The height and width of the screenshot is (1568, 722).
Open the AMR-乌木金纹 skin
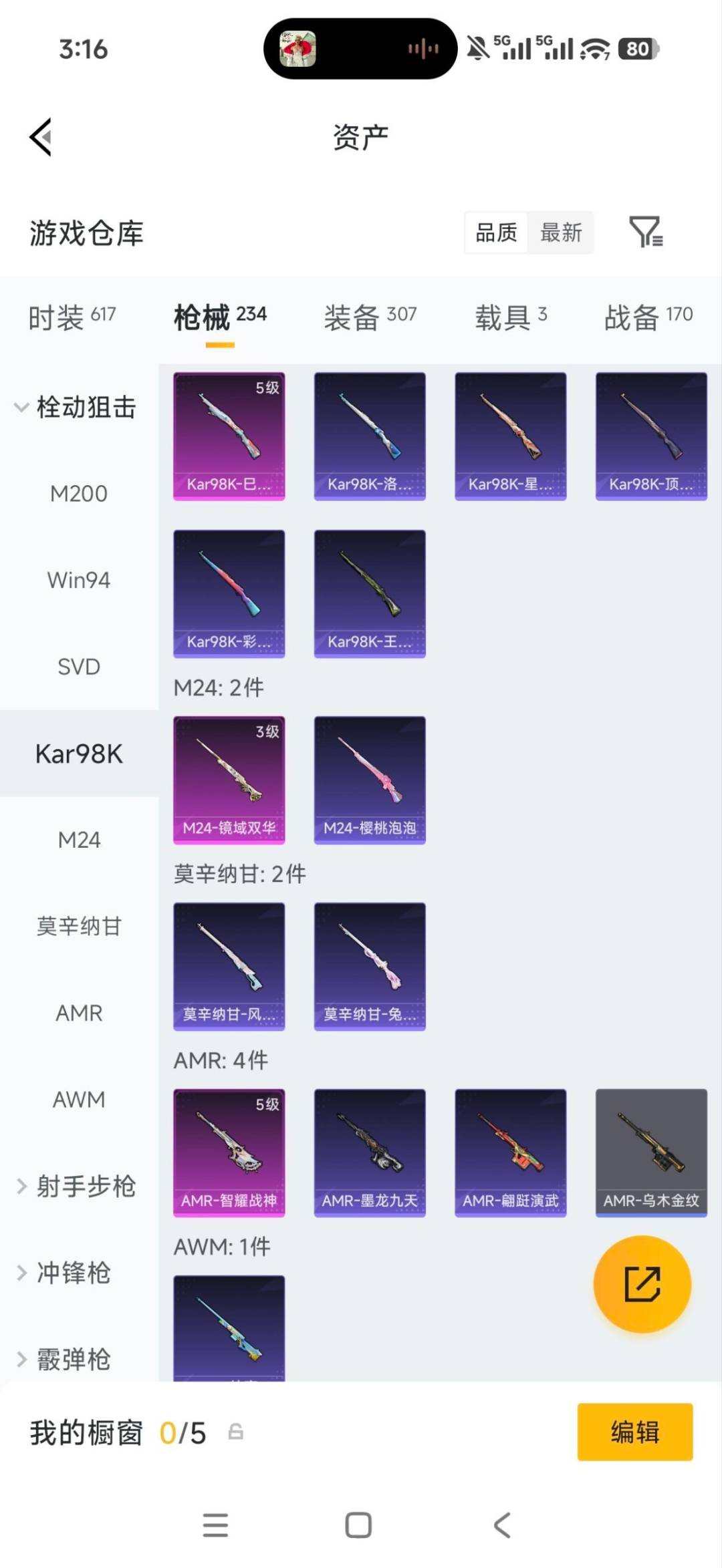tap(651, 1152)
